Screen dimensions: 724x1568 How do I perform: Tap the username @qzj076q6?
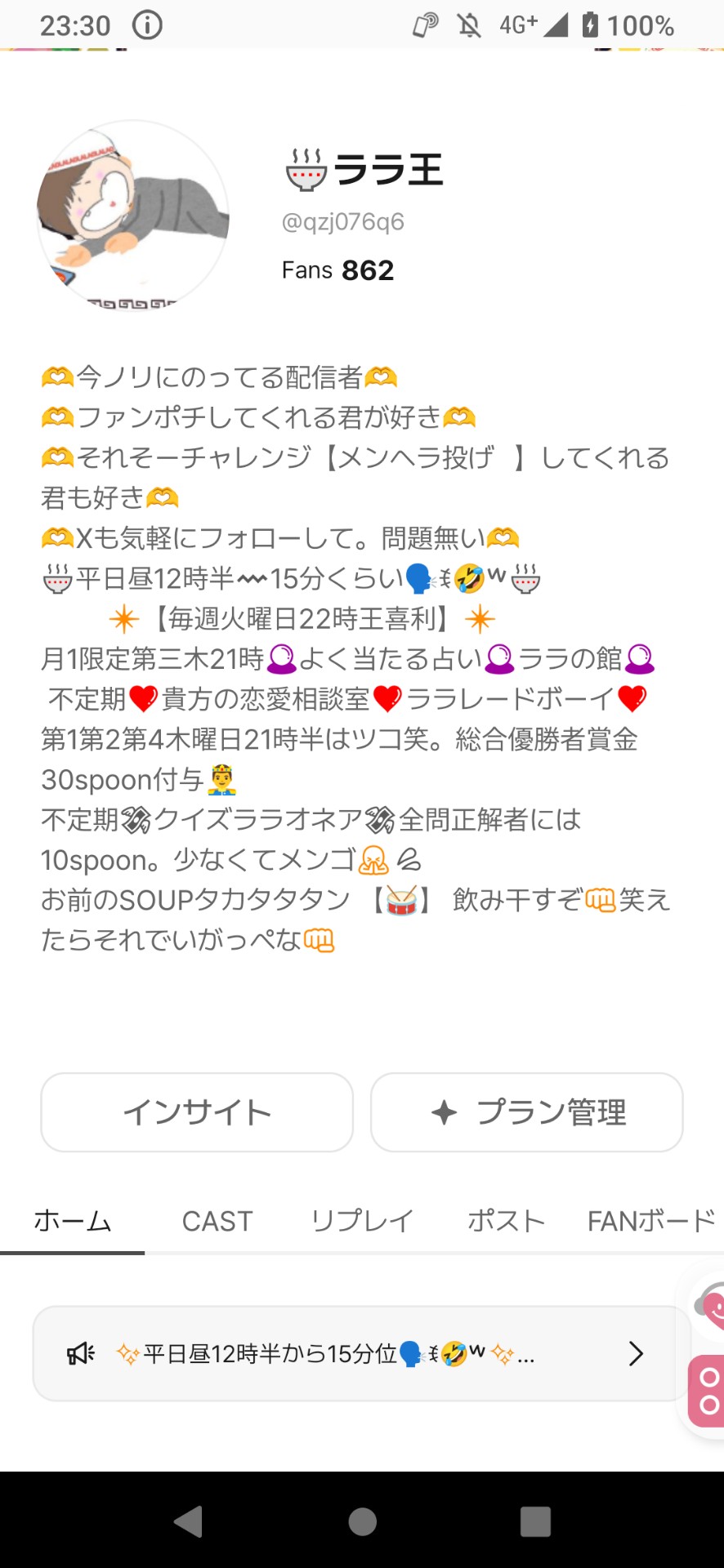coord(343,220)
